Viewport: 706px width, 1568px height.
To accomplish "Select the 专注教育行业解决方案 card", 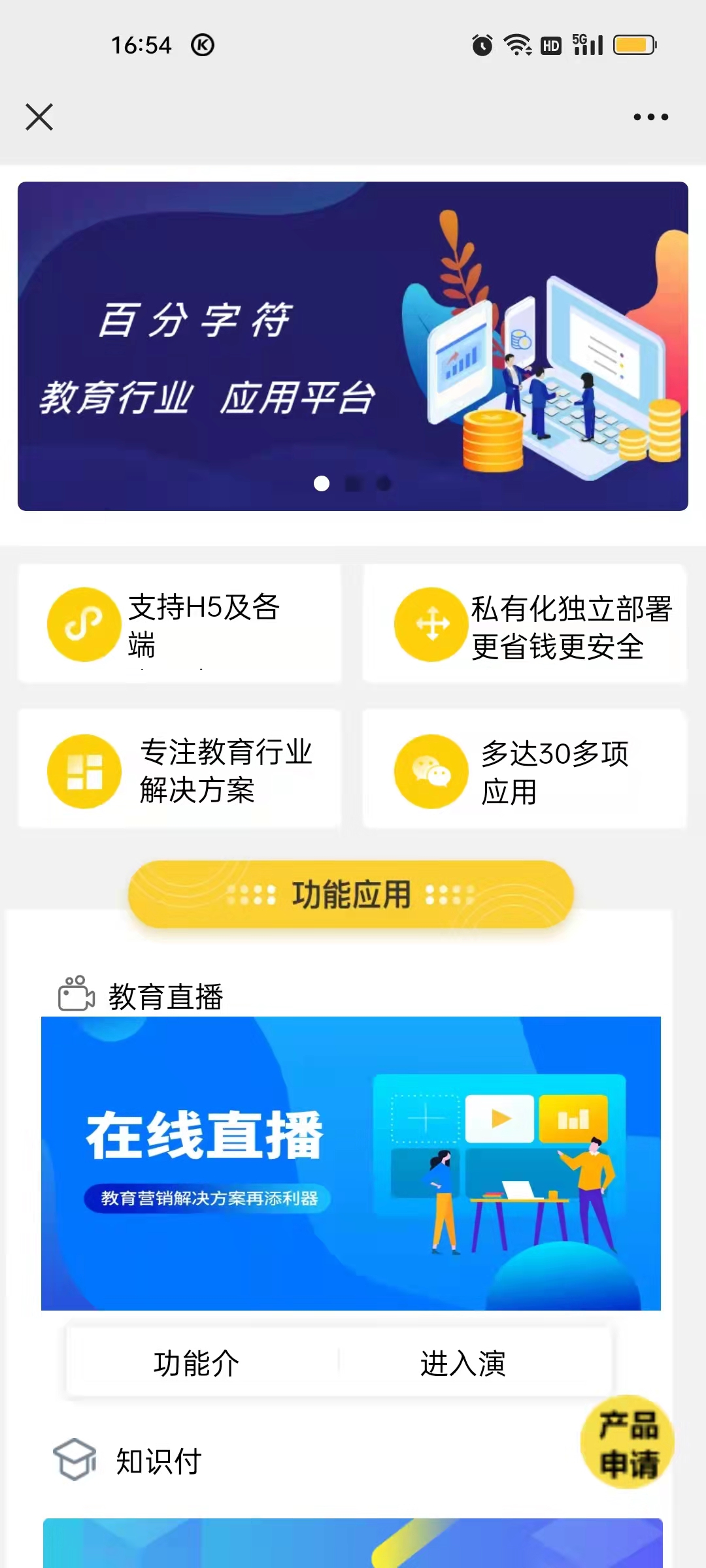I will click(x=180, y=770).
